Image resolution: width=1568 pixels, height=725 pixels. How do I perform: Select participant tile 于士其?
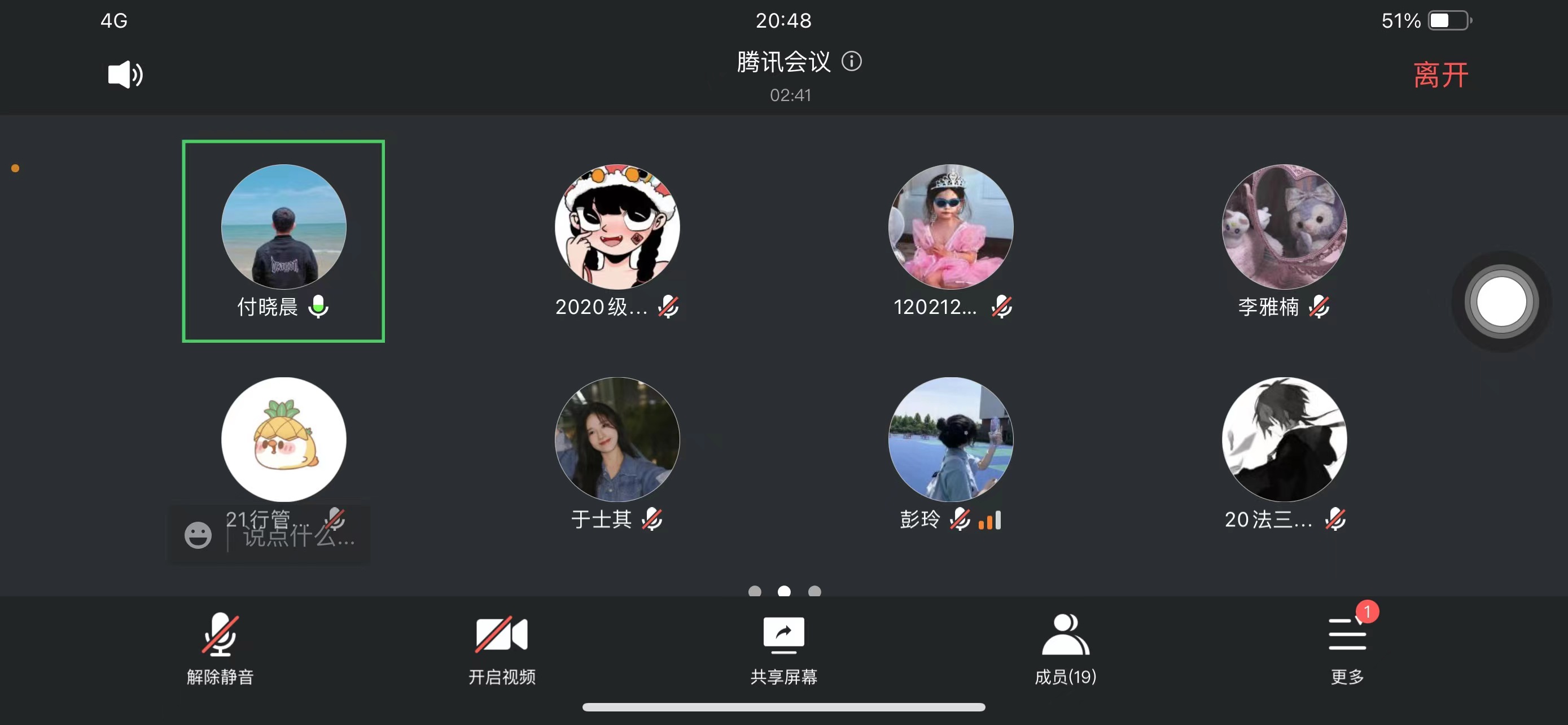point(617,453)
